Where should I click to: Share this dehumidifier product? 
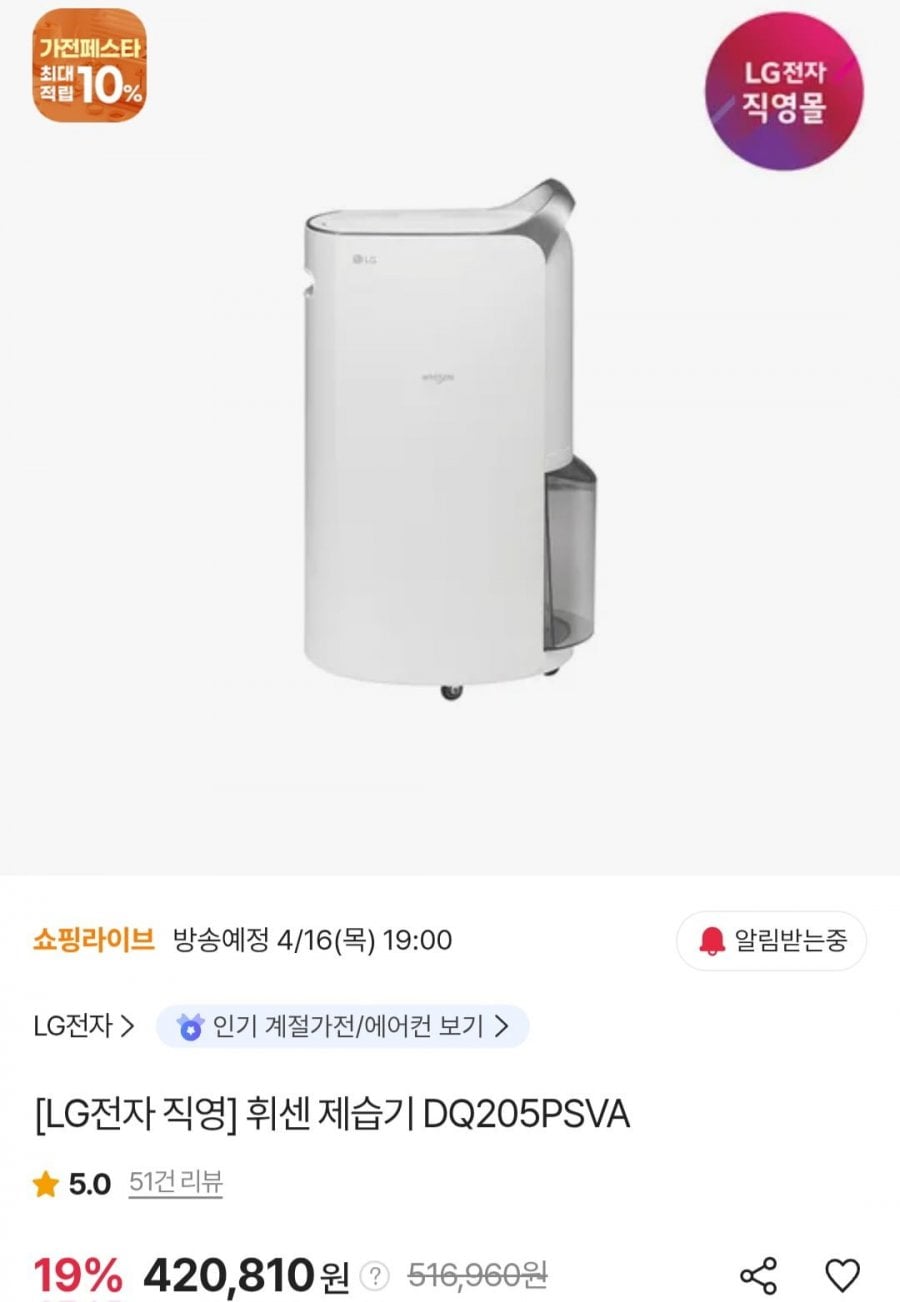[x=758, y=1275]
